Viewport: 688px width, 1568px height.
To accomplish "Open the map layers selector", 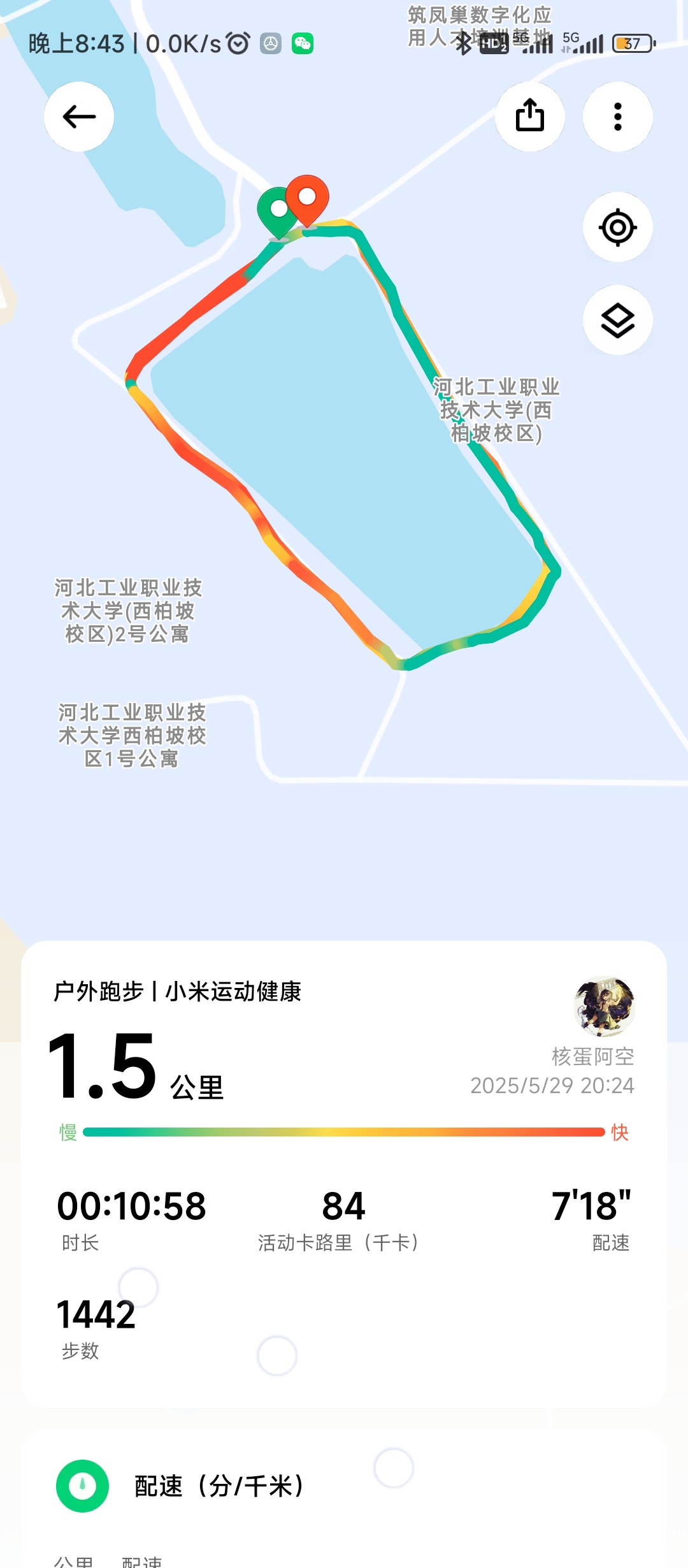I will click(x=617, y=321).
